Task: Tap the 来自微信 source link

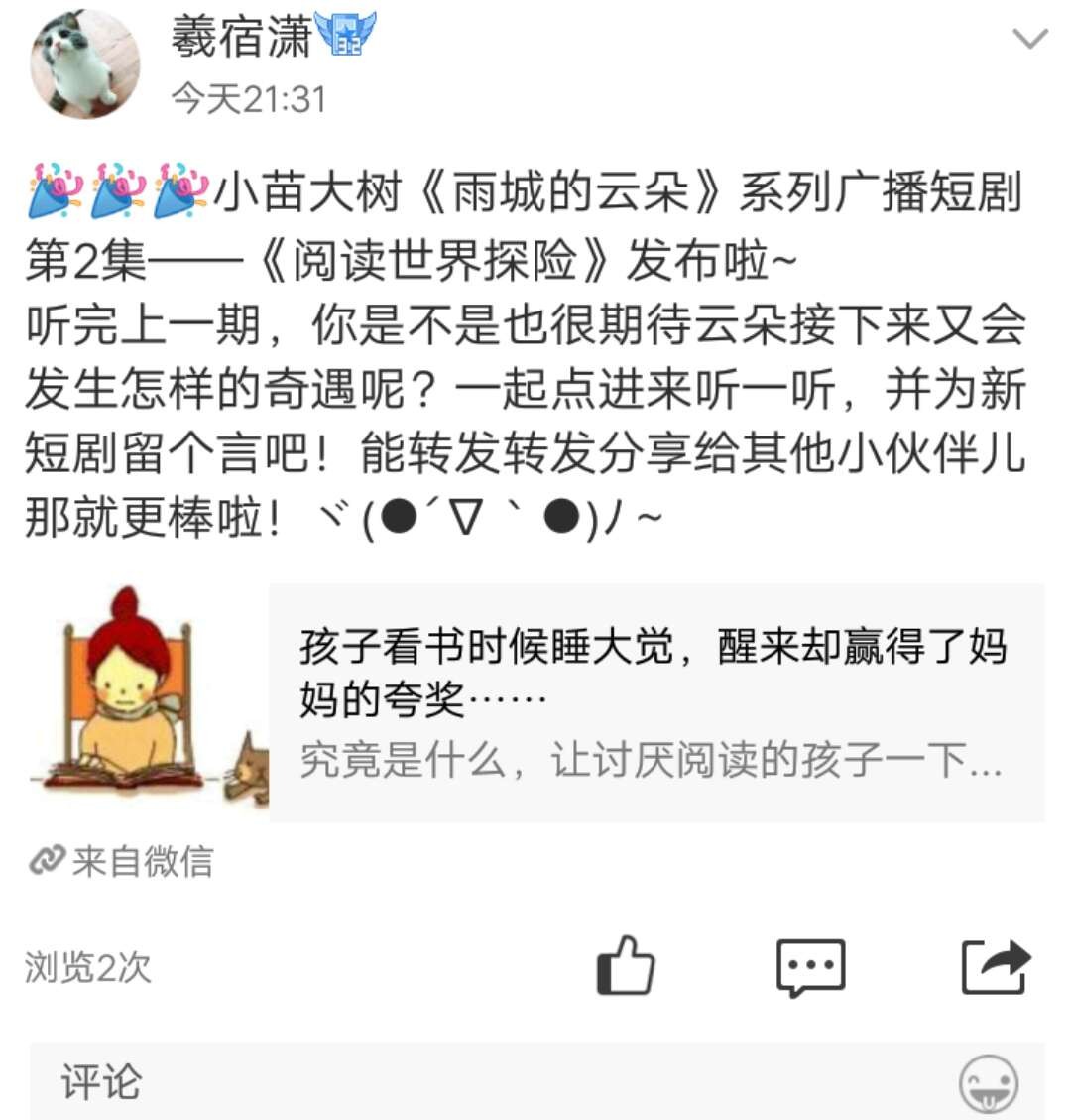Action: [121, 861]
